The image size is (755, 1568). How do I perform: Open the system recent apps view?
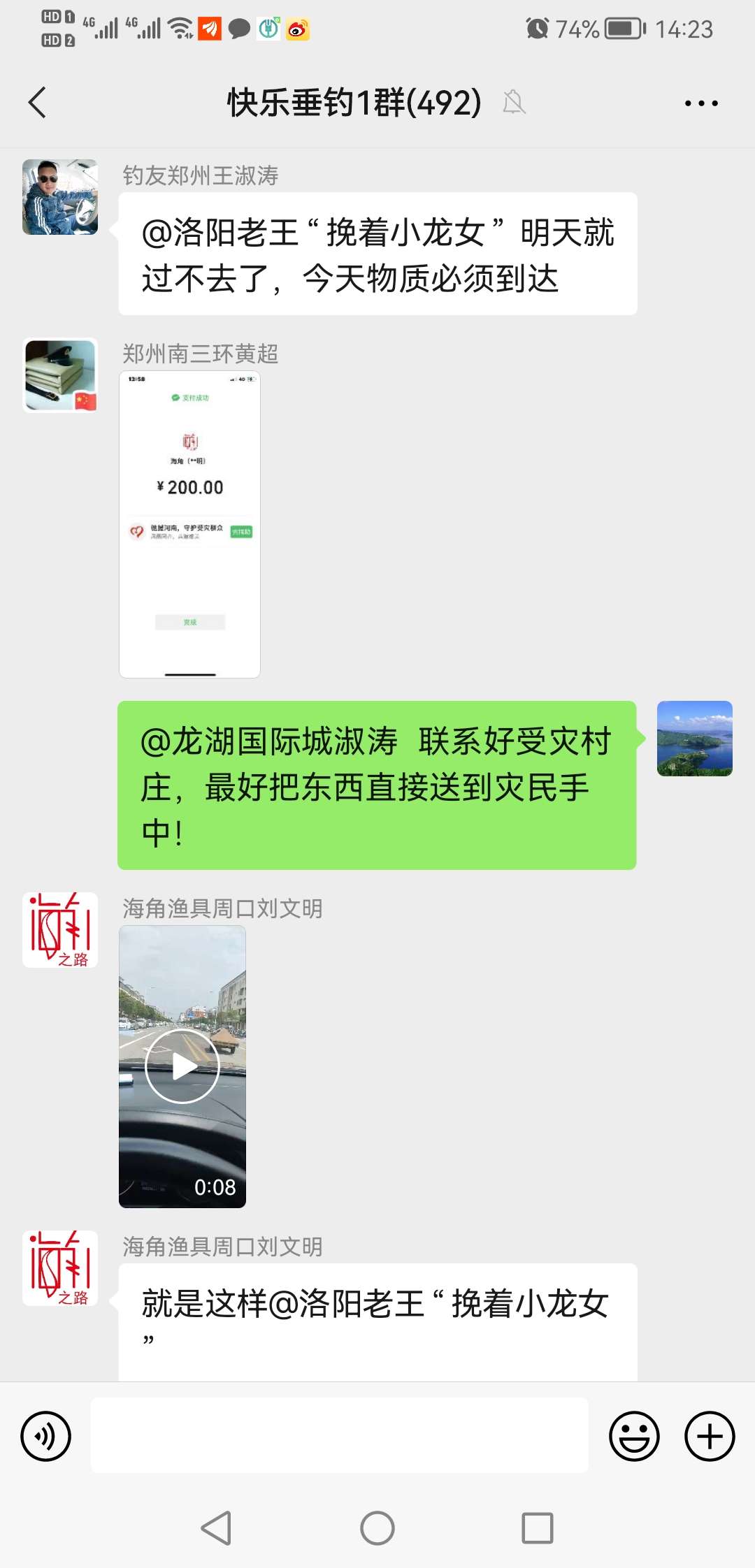[x=538, y=1528]
